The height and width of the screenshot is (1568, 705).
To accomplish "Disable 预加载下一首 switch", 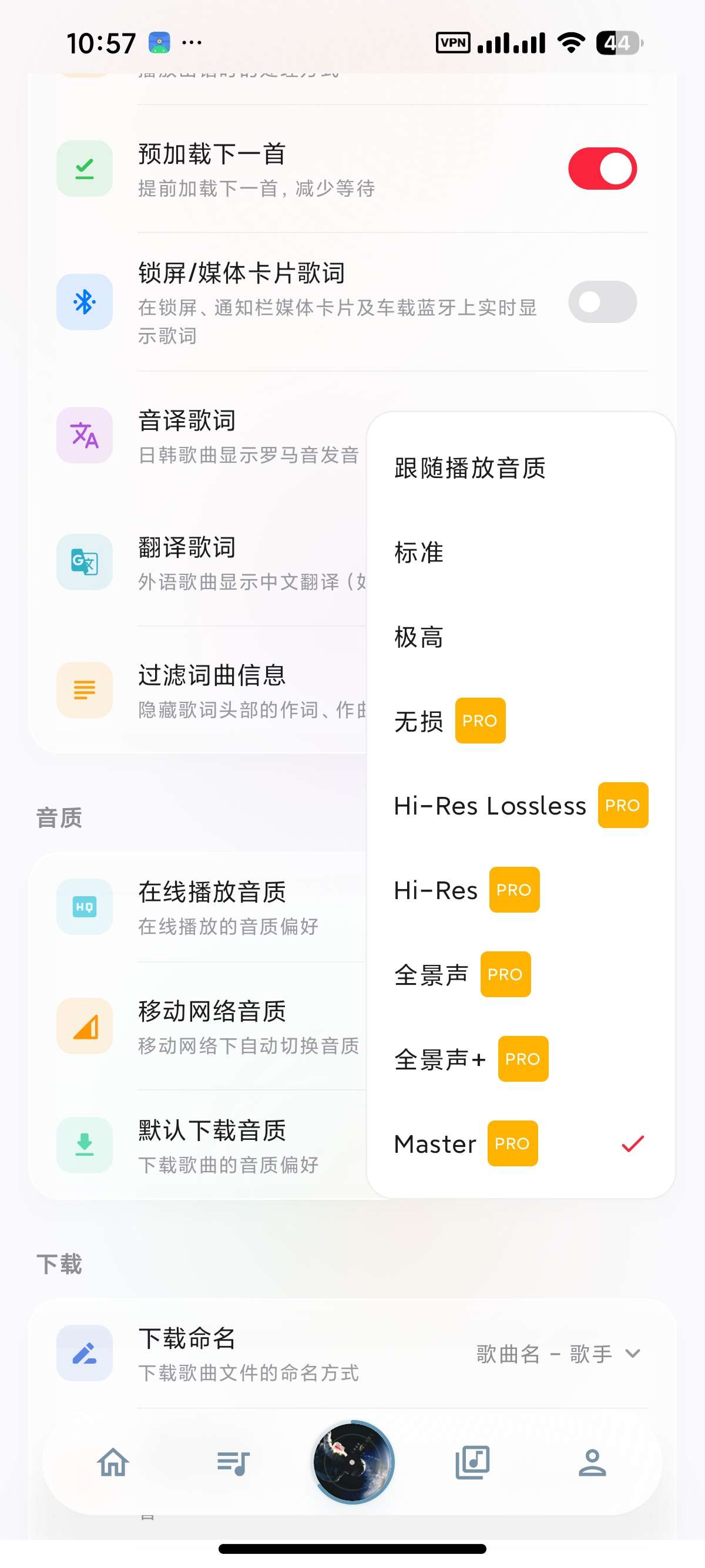I will (x=602, y=169).
